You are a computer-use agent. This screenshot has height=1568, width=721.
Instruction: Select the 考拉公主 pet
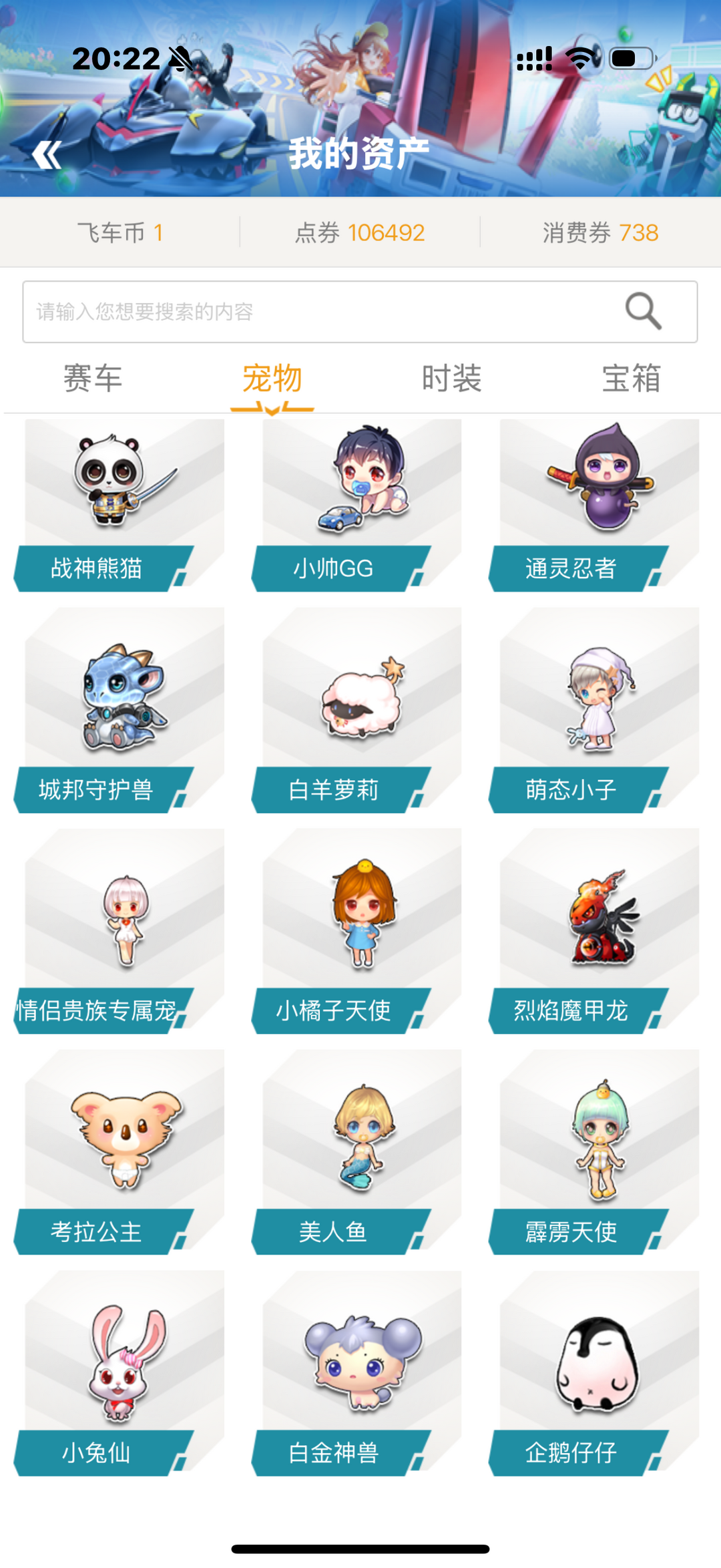pos(120,1153)
